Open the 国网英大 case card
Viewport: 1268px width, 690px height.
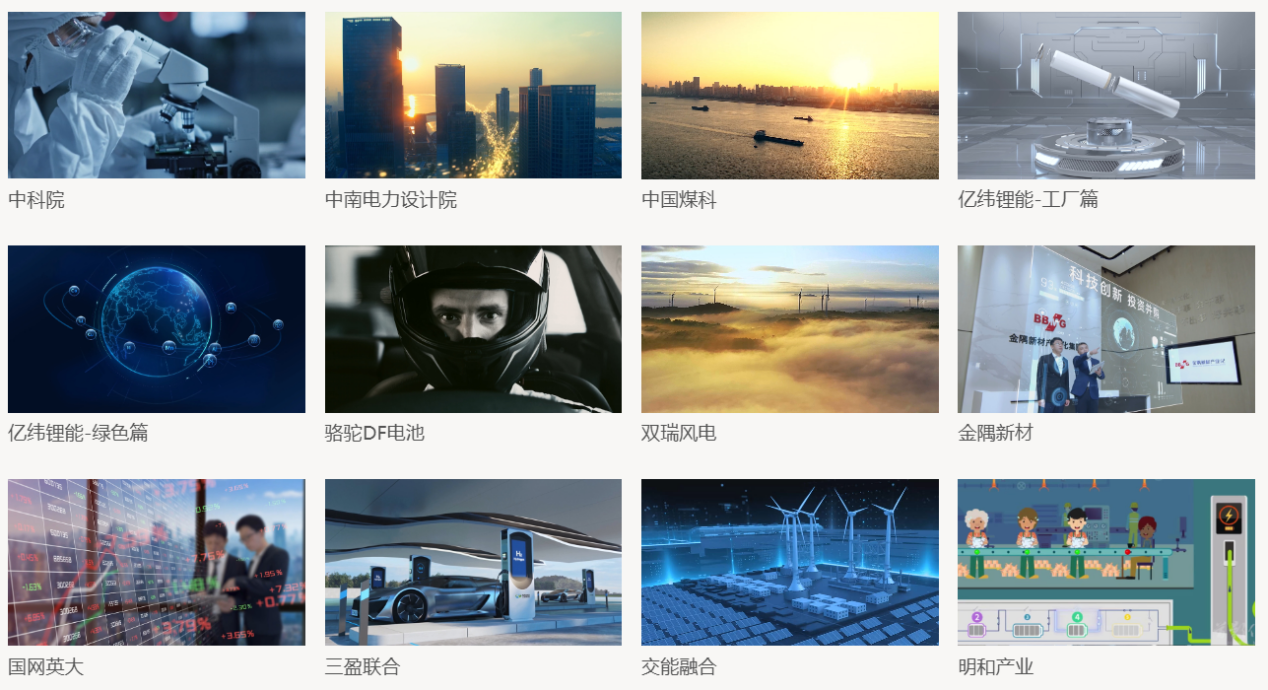click(156, 562)
